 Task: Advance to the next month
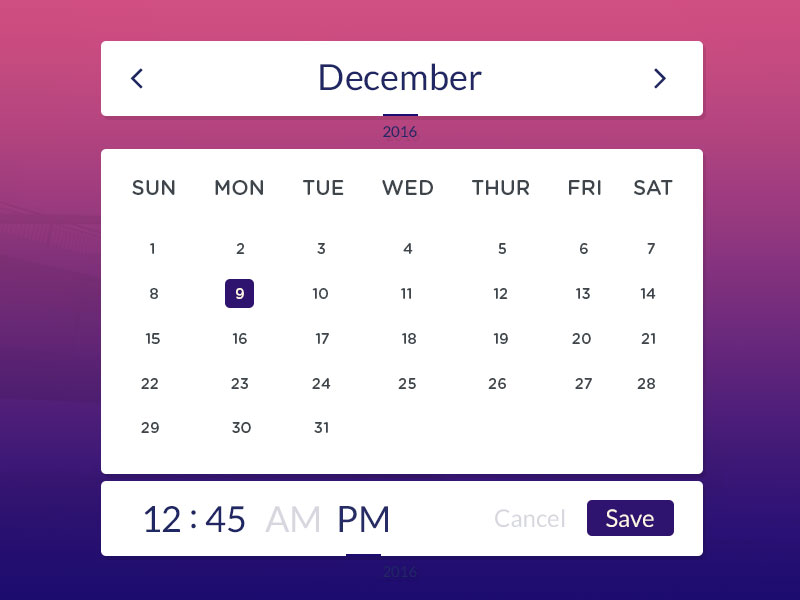(659, 78)
